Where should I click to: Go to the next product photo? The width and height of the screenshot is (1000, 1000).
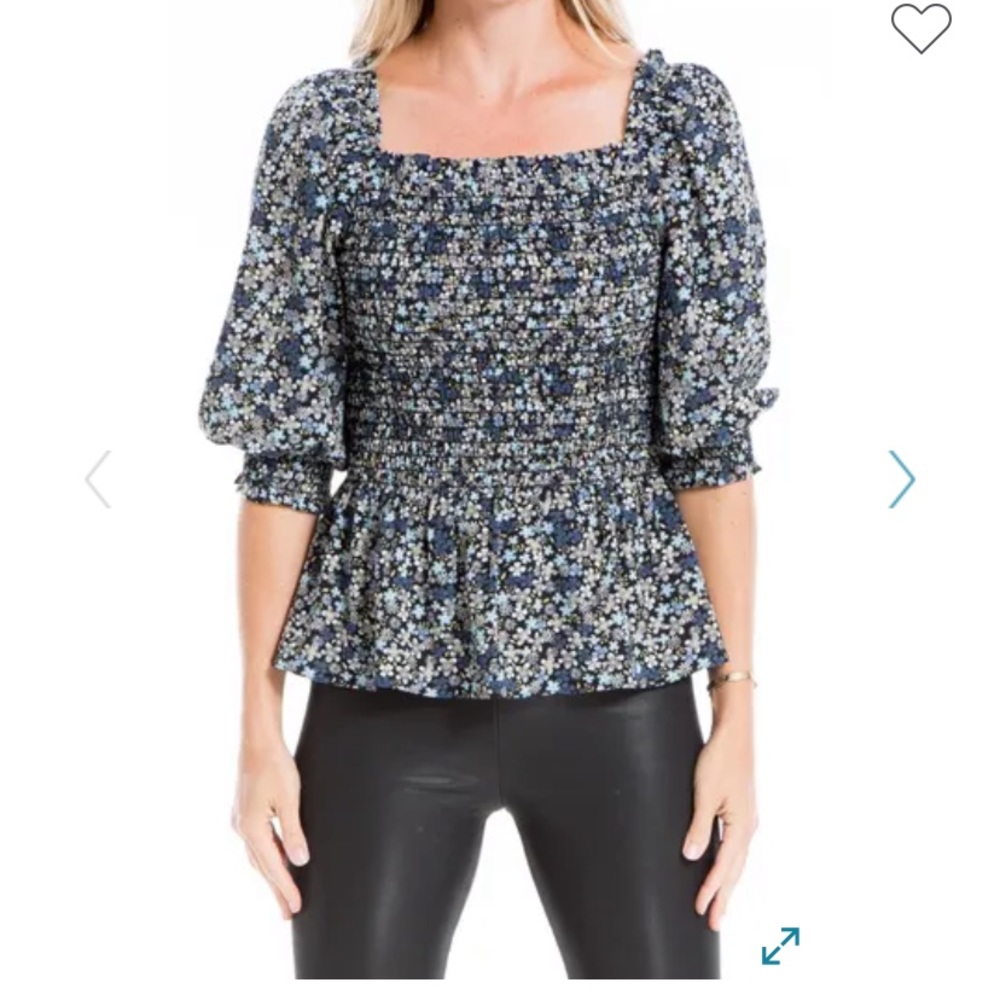click(901, 479)
